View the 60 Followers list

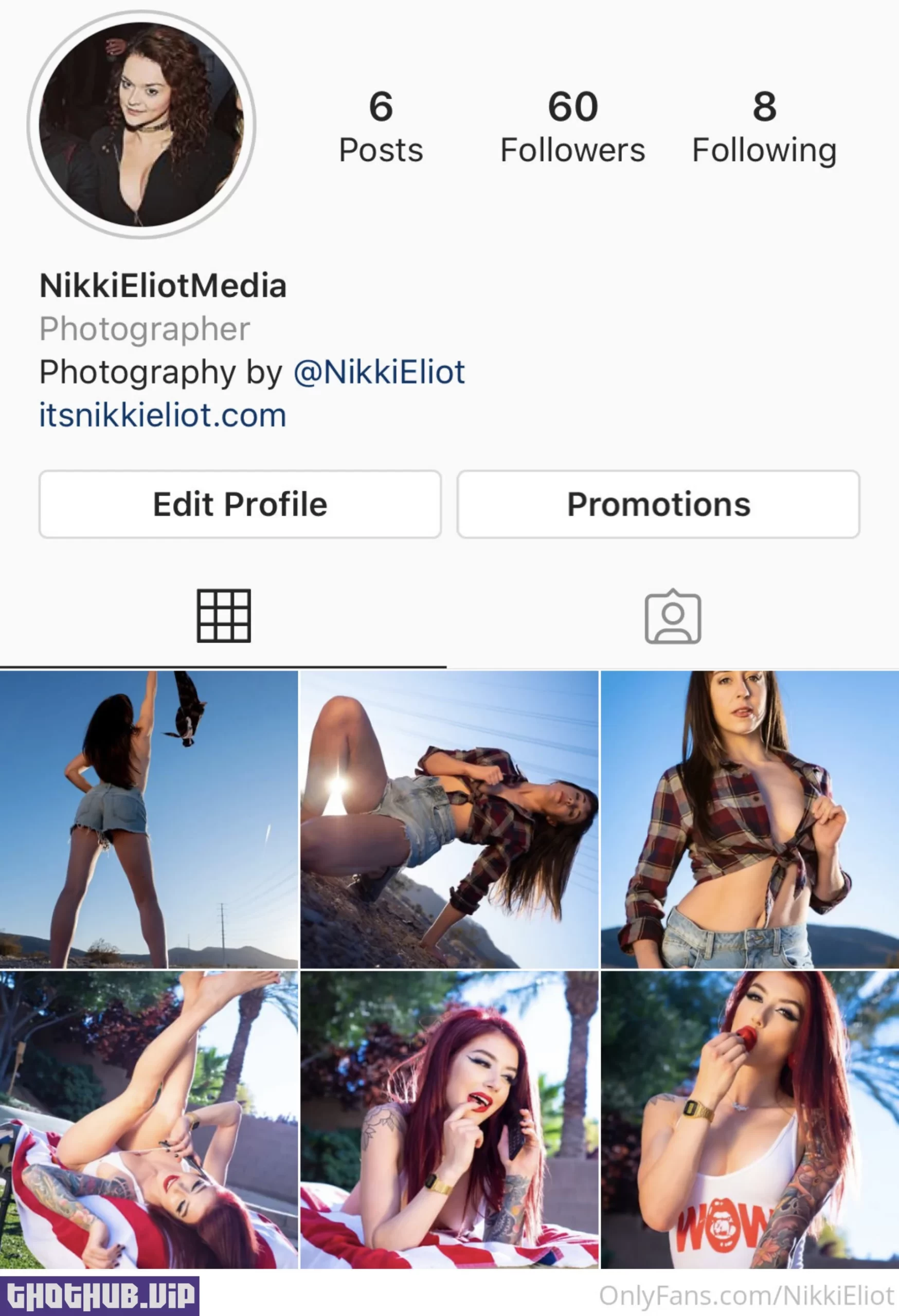573,127
